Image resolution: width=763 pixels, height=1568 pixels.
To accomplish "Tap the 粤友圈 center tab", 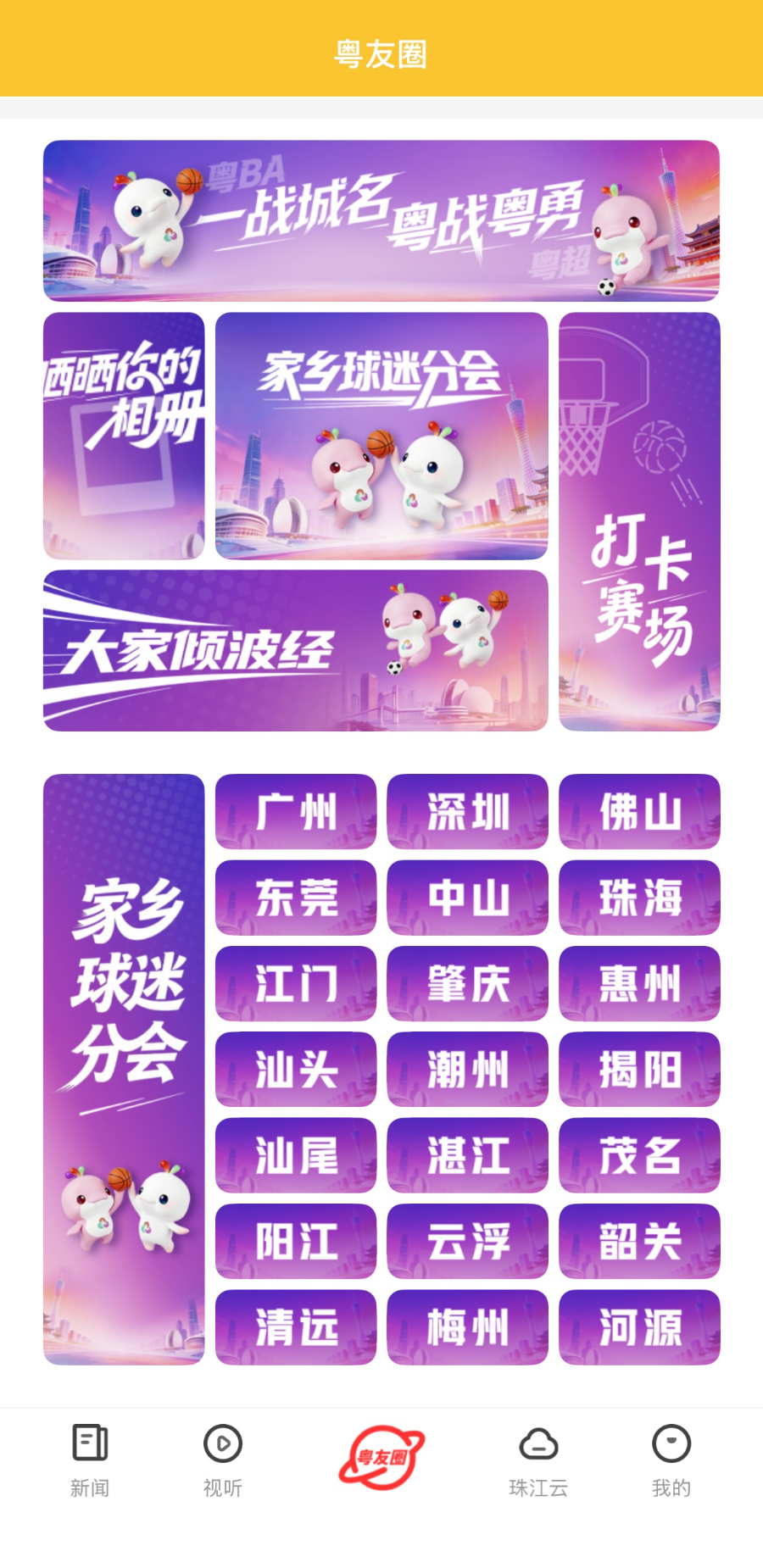I will point(381,1458).
